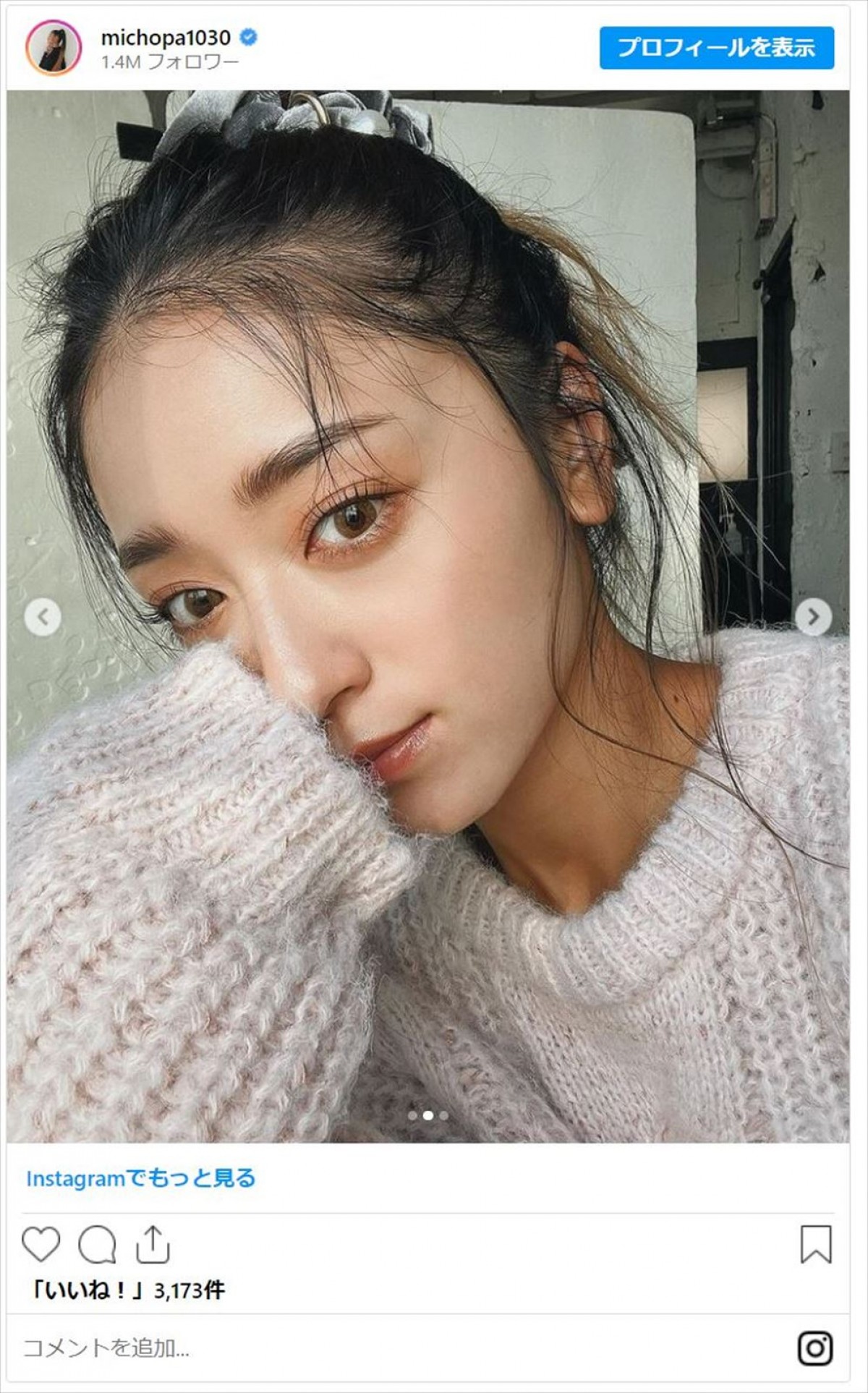The width and height of the screenshot is (868, 1393).
Task: Tap the プロフィールを表示 button
Action: pos(716,48)
